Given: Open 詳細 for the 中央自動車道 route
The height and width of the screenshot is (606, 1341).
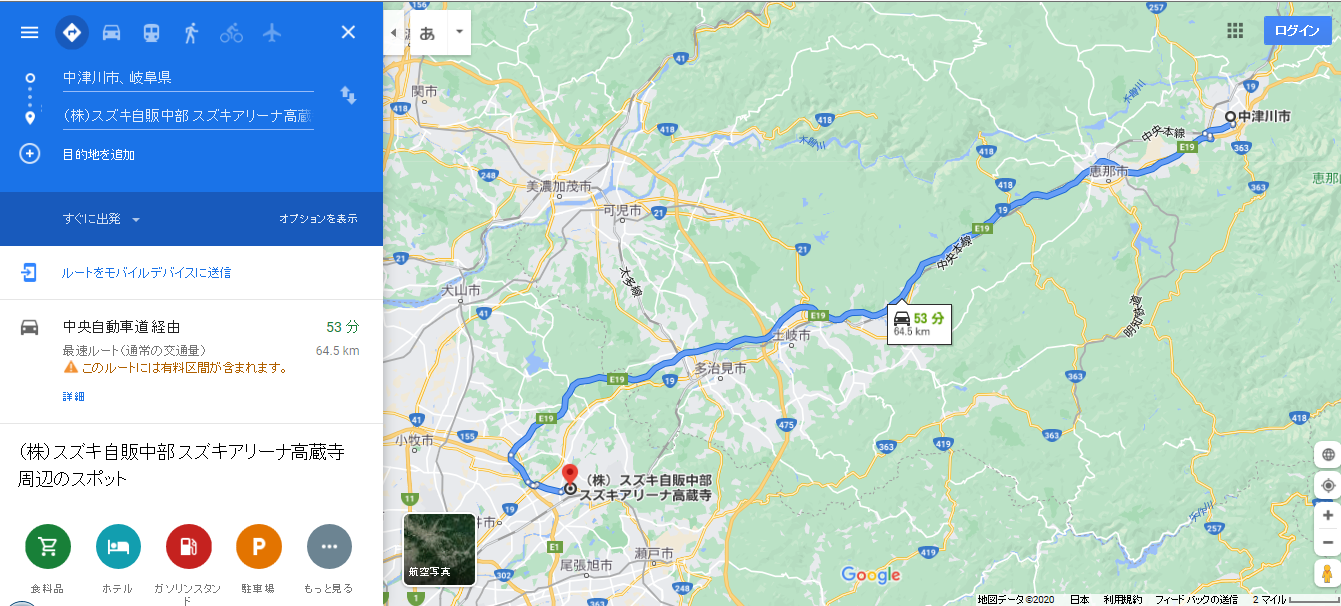Looking at the screenshot, I should 73,396.
